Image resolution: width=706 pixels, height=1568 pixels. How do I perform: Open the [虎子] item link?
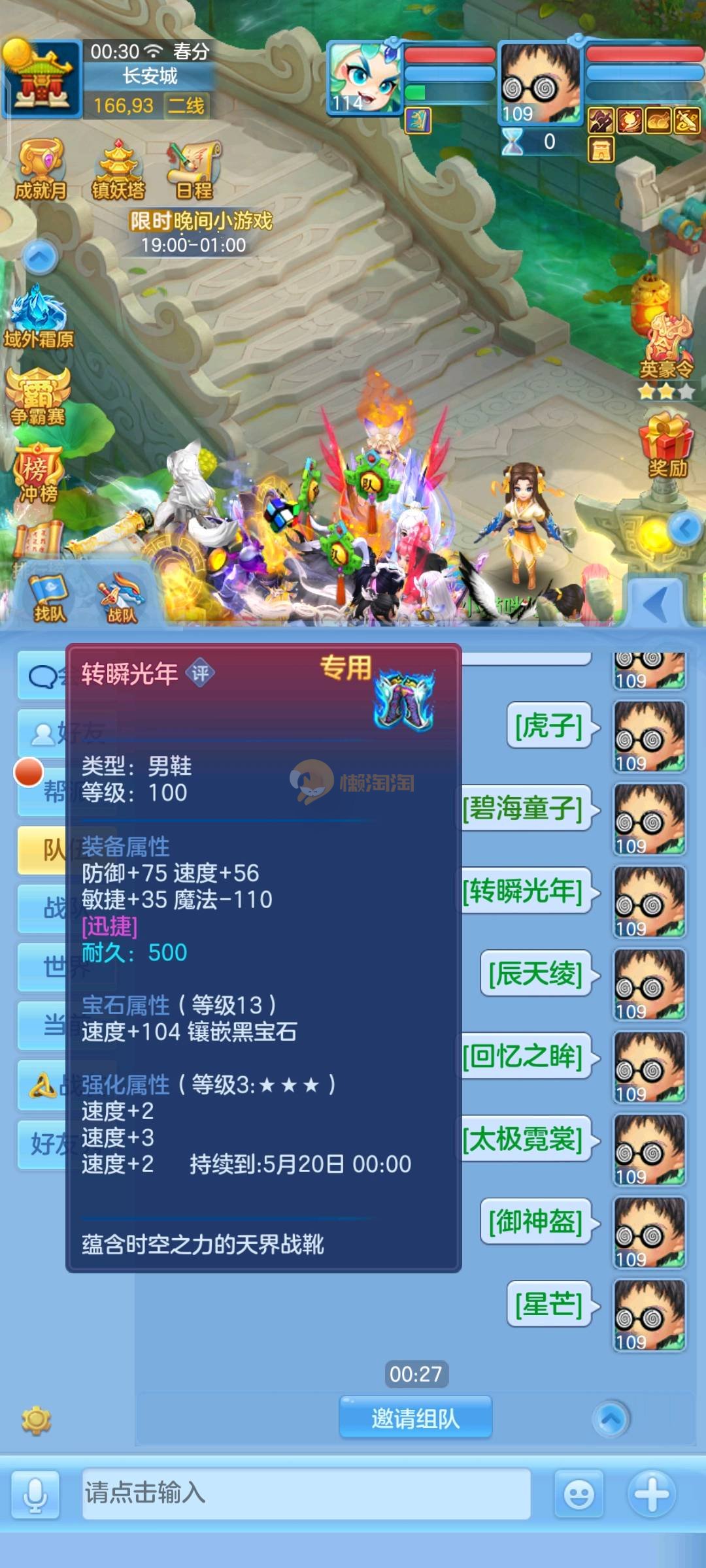[549, 726]
